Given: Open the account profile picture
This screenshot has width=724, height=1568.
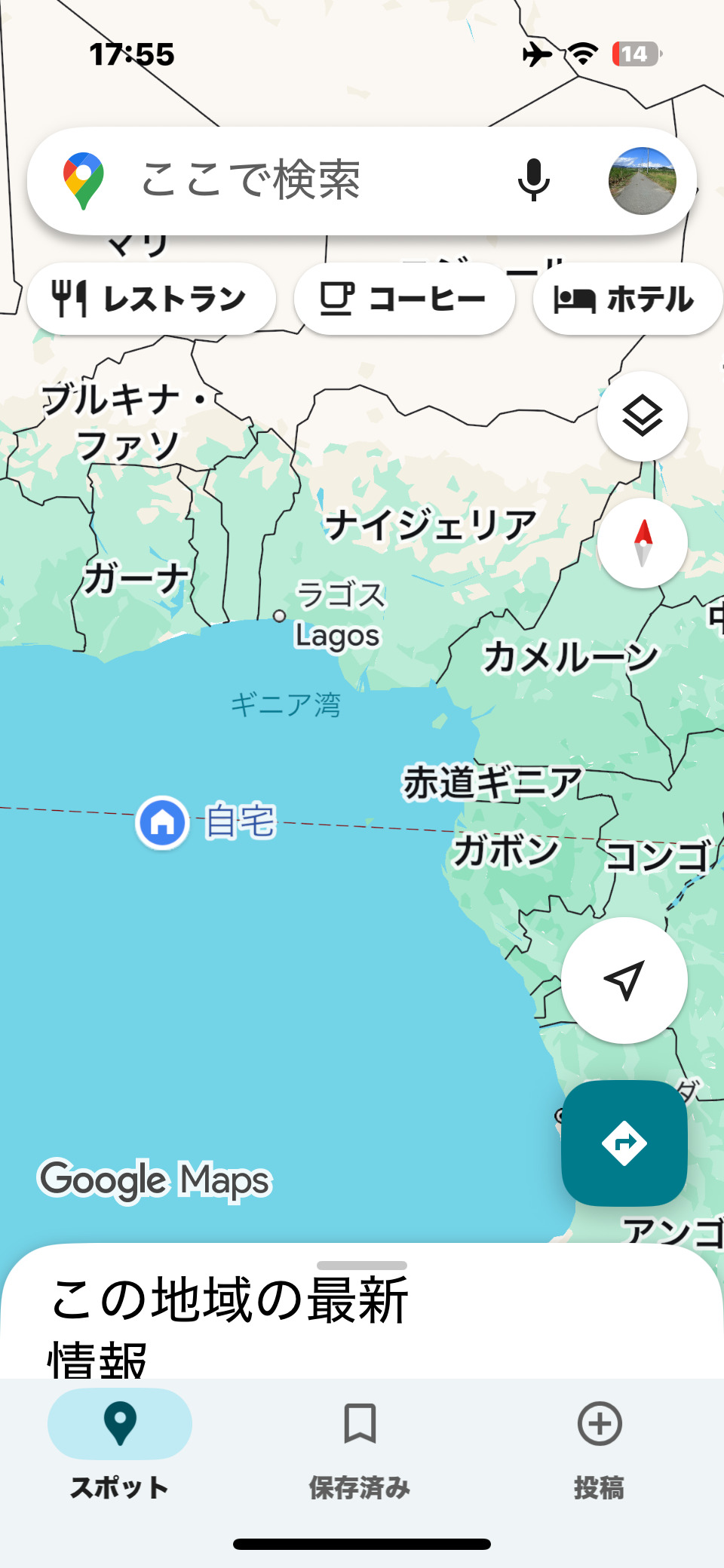Looking at the screenshot, I should [642, 181].
